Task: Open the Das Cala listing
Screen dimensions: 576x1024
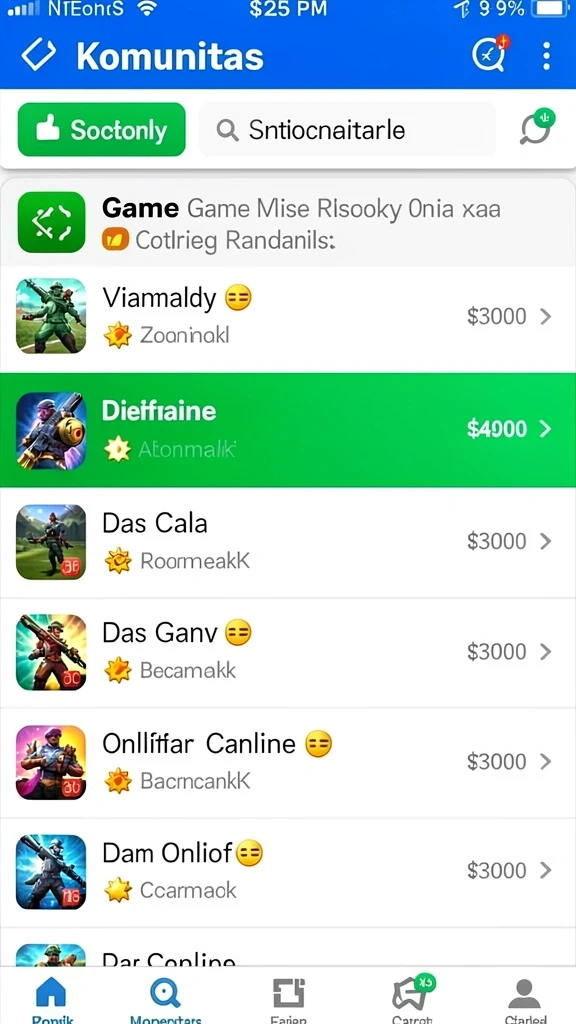Action: point(288,542)
